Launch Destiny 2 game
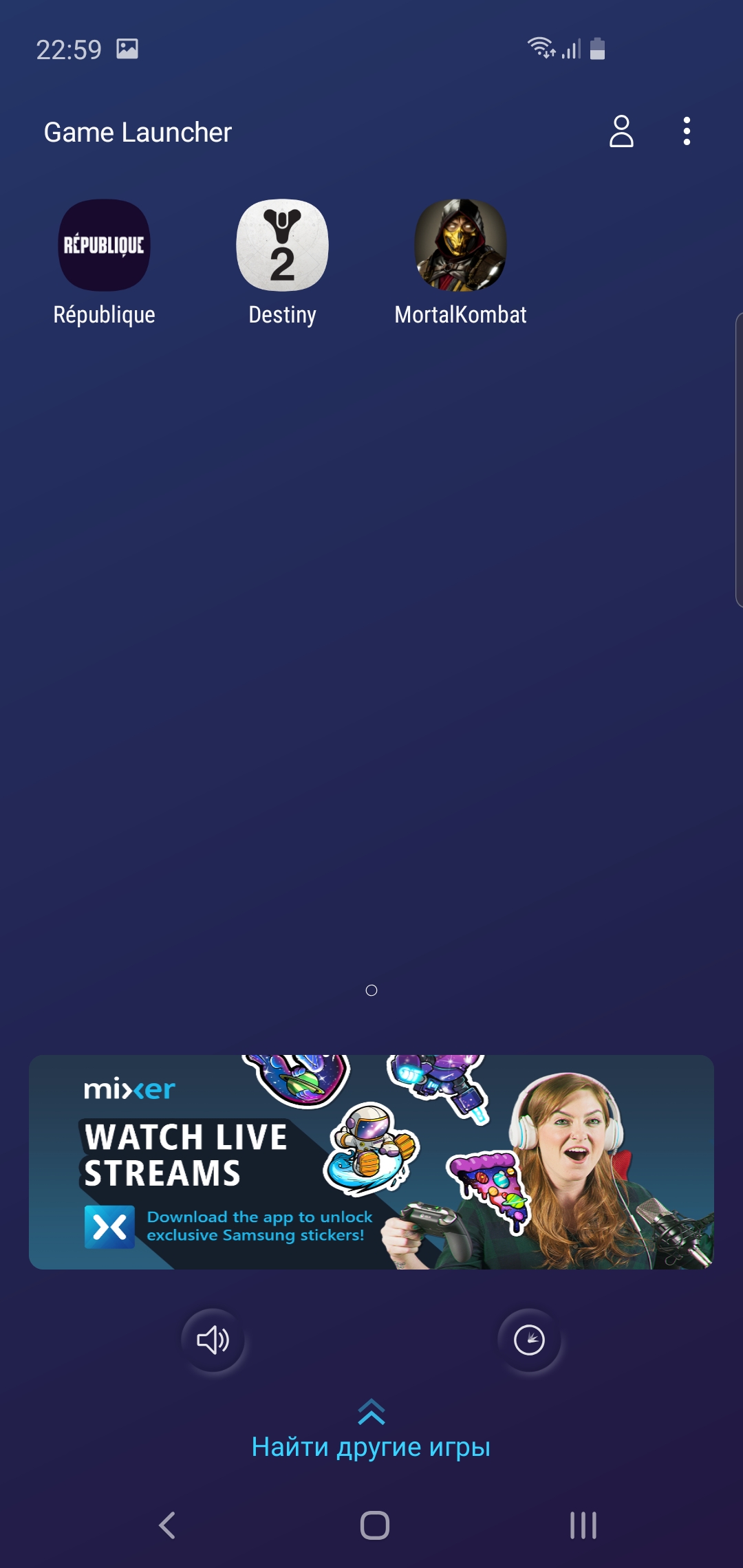The image size is (743, 1568). (282, 246)
